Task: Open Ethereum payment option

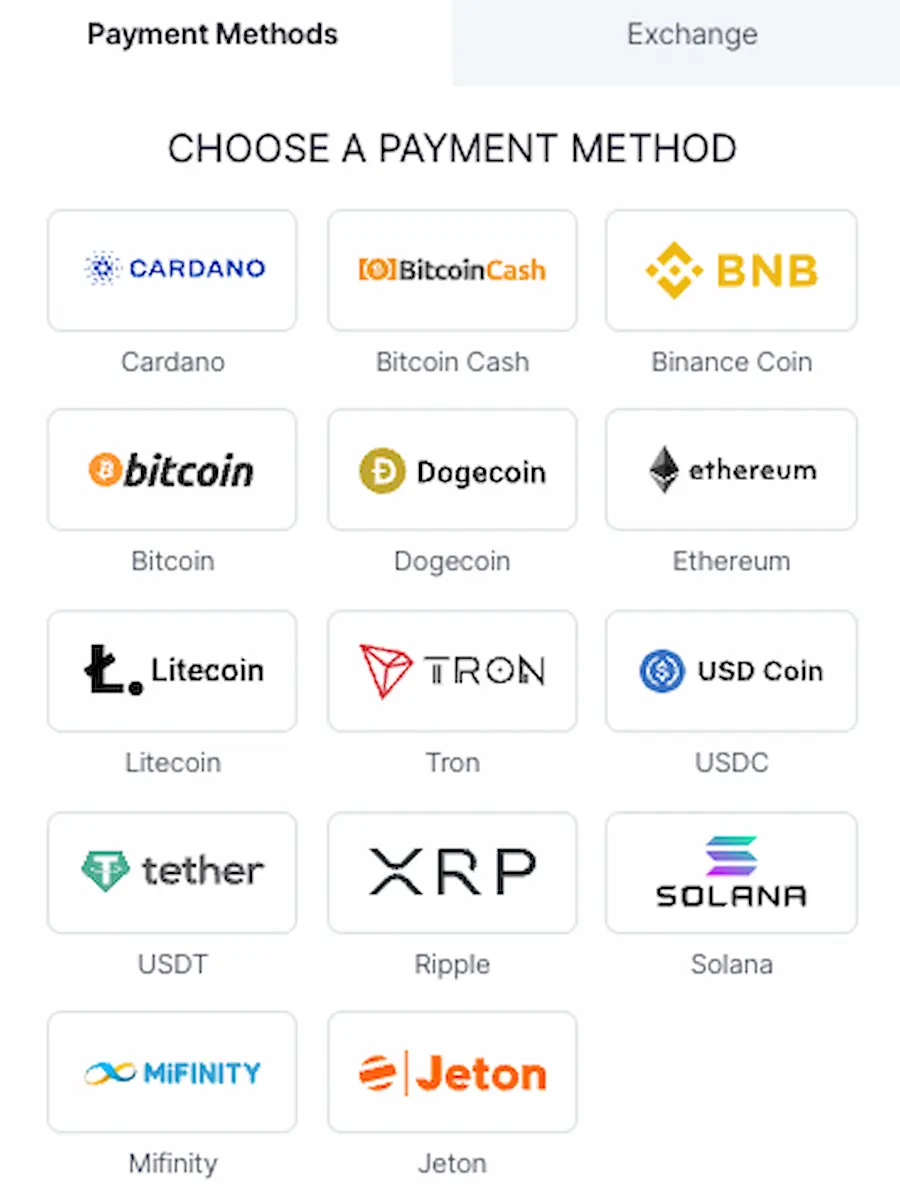Action: [x=731, y=470]
